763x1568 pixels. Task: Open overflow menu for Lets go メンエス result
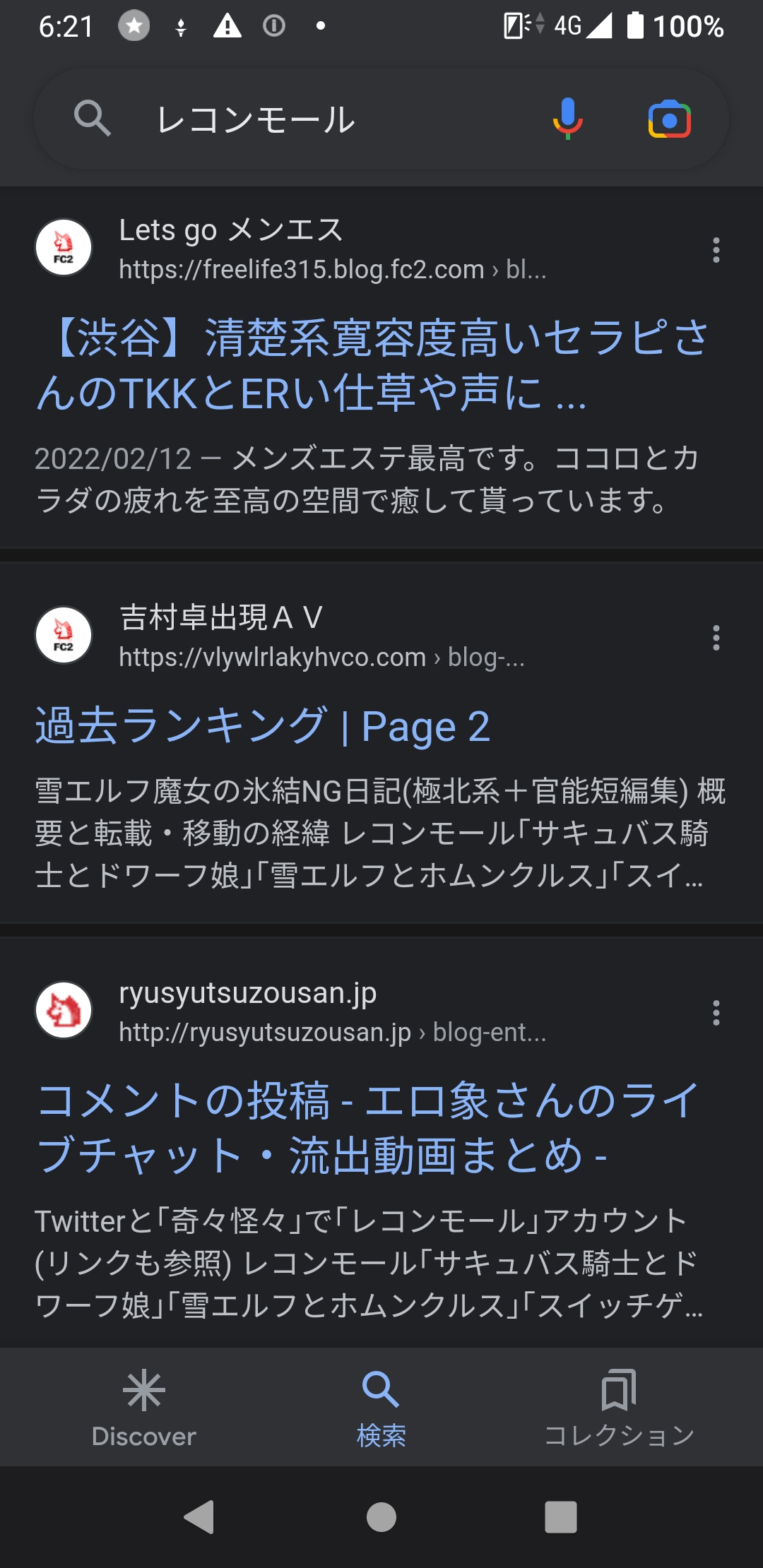[716, 250]
